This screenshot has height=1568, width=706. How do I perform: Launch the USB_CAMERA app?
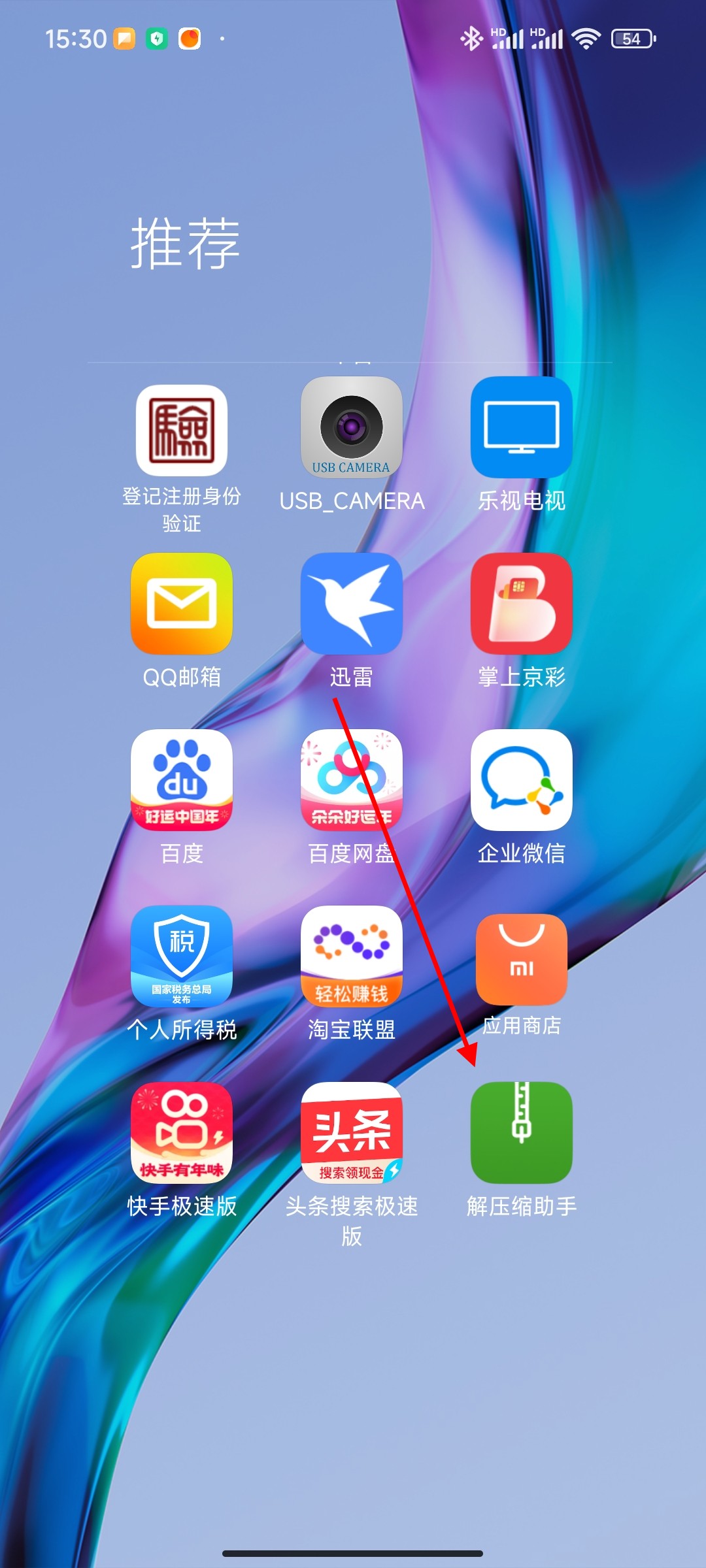click(x=352, y=427)
